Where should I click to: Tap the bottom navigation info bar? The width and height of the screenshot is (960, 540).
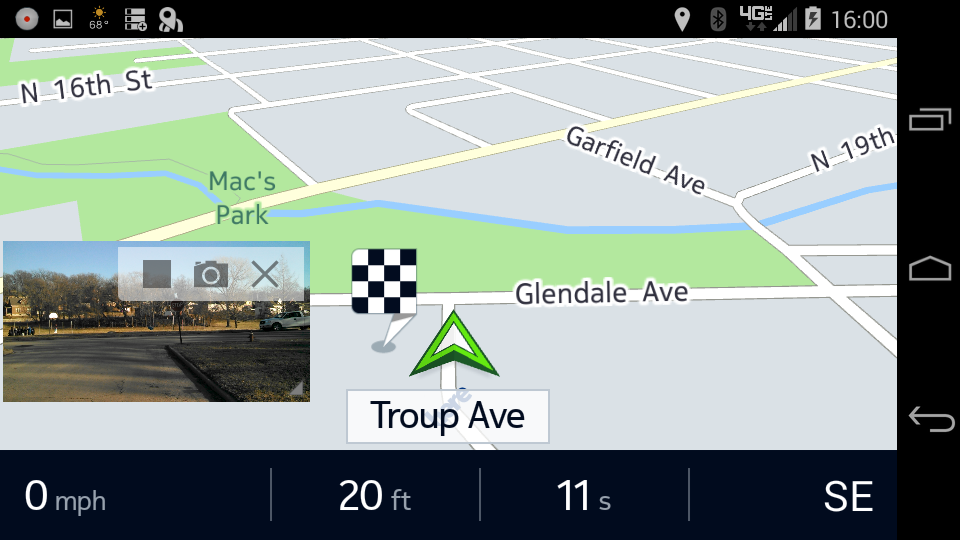point(448,496)
